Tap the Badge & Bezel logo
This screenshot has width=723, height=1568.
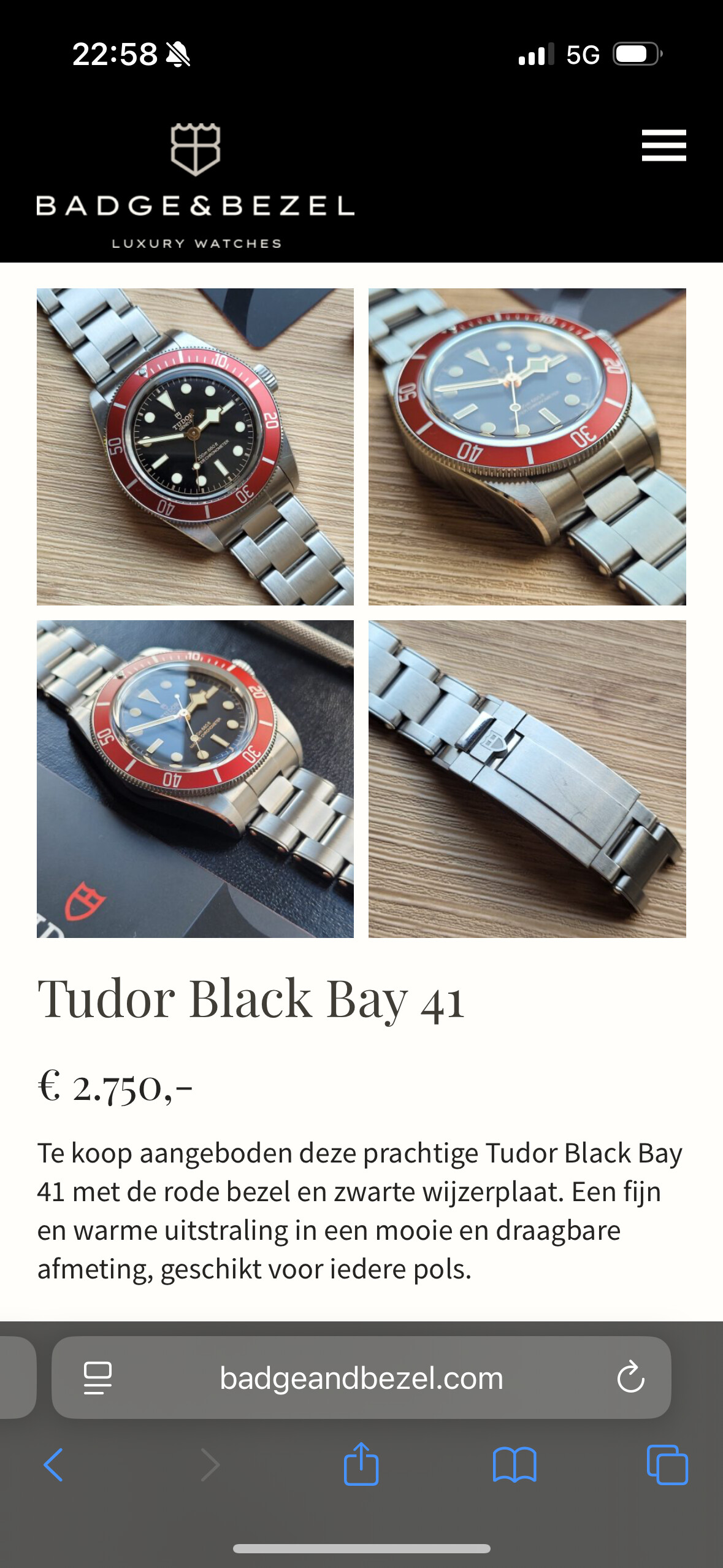[196, 186]
